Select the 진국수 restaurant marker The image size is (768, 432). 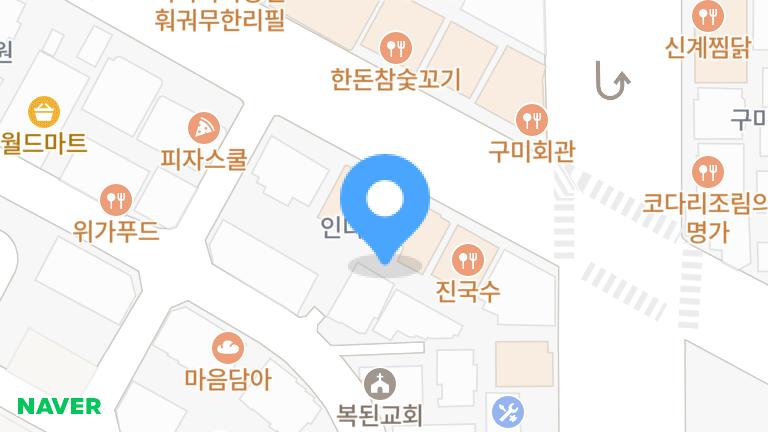pyautogui.click(x=468, y=262)
